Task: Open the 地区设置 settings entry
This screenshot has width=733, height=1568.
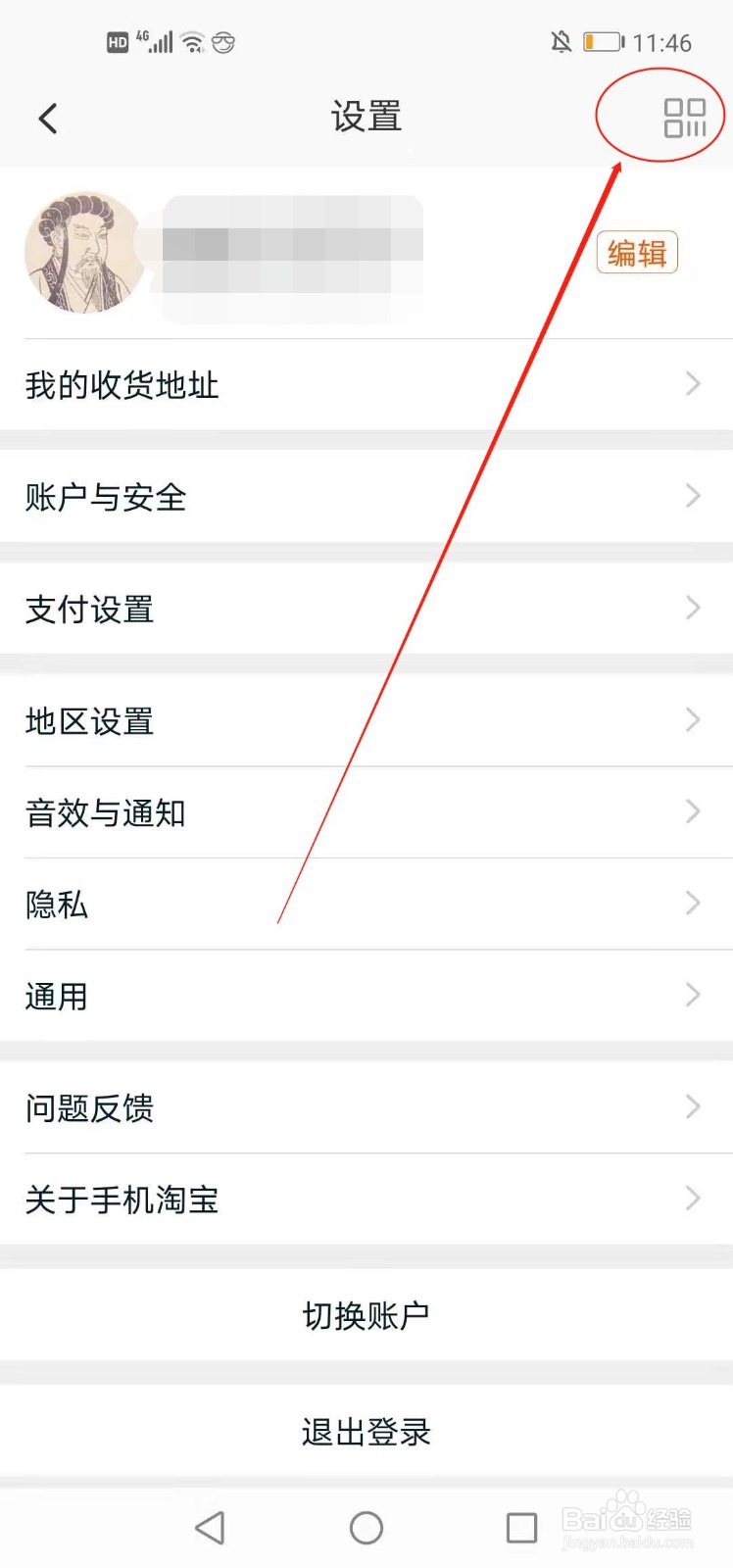Action: [89, 721]
